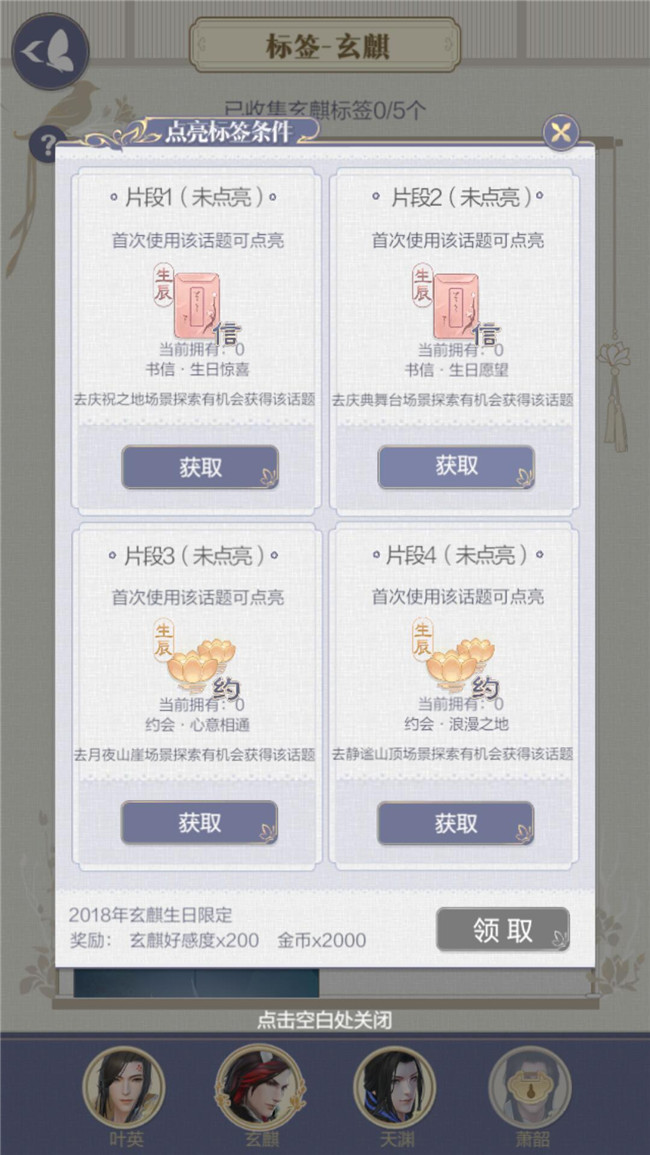This screenshot has width=650, height=1155.
Task: Tap 获取 for 片段4 浪漫之地
Action: tap(456, 824)
